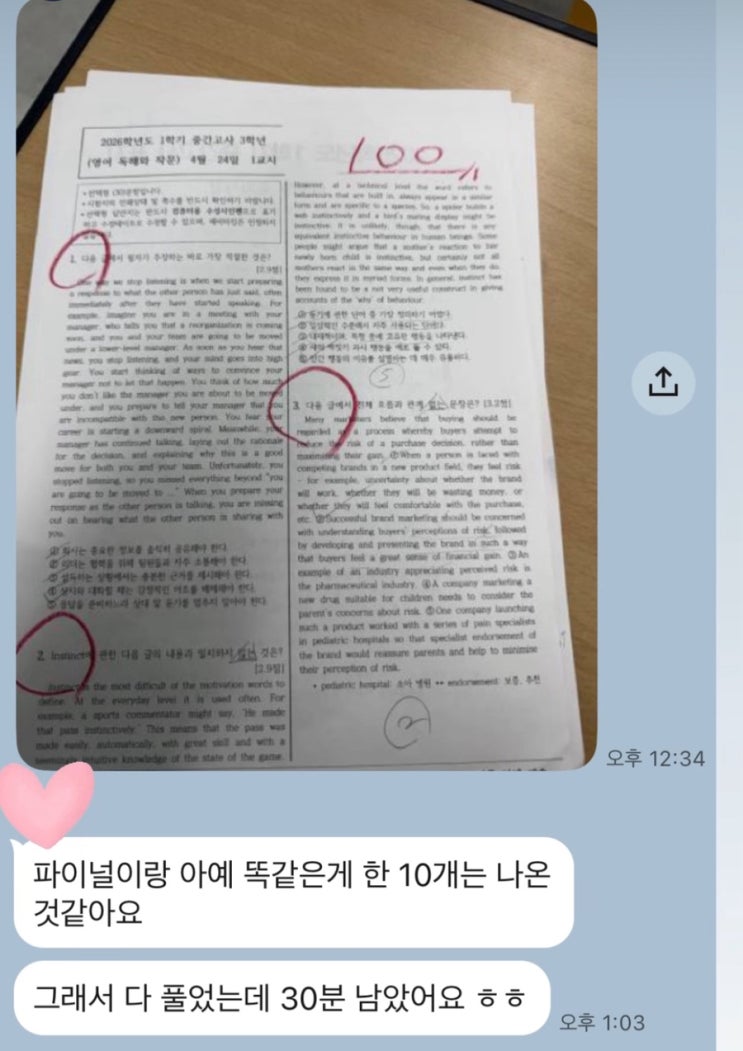
Task: Open the exam paper photo message
Action: coord(305,400)
